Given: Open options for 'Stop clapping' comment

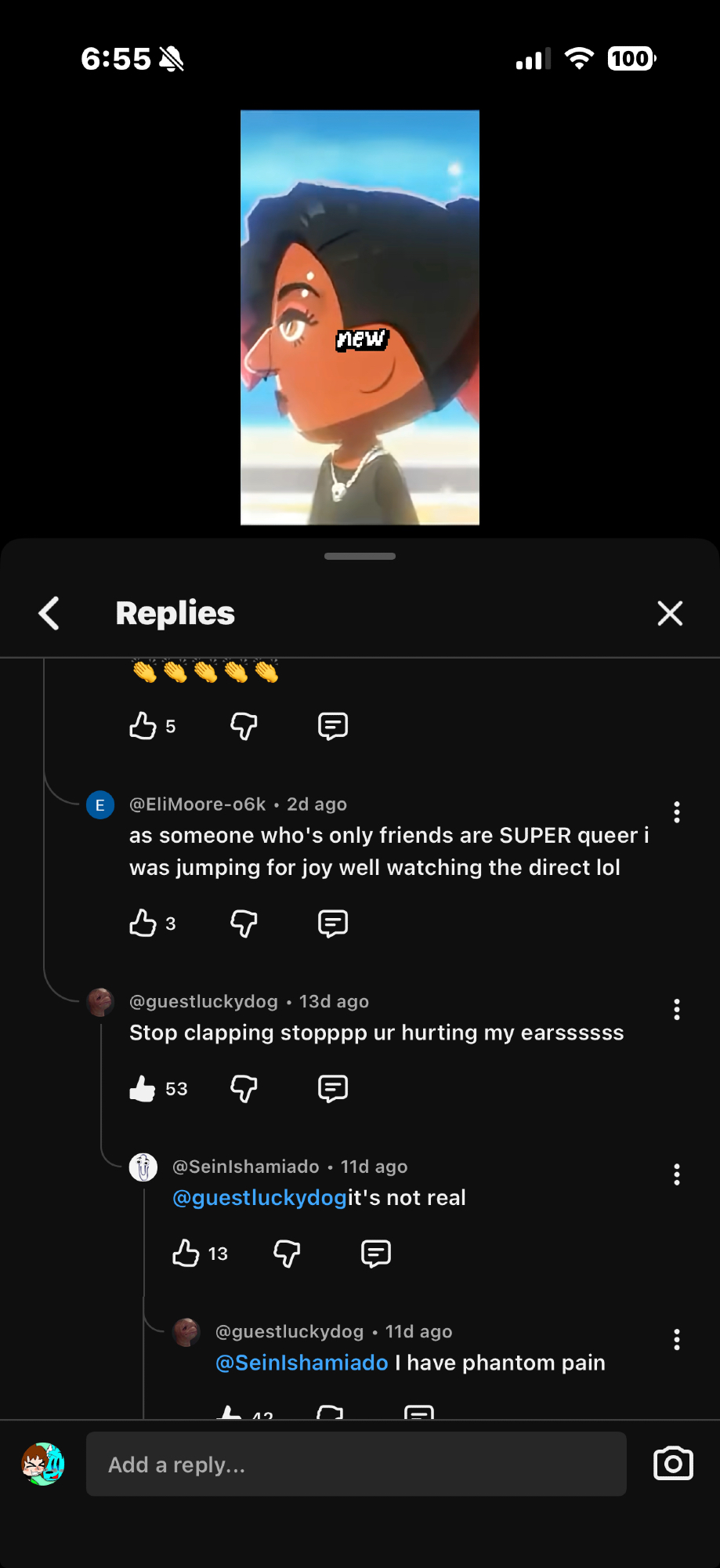Looking at the screenshot, I should (677, 1009).
